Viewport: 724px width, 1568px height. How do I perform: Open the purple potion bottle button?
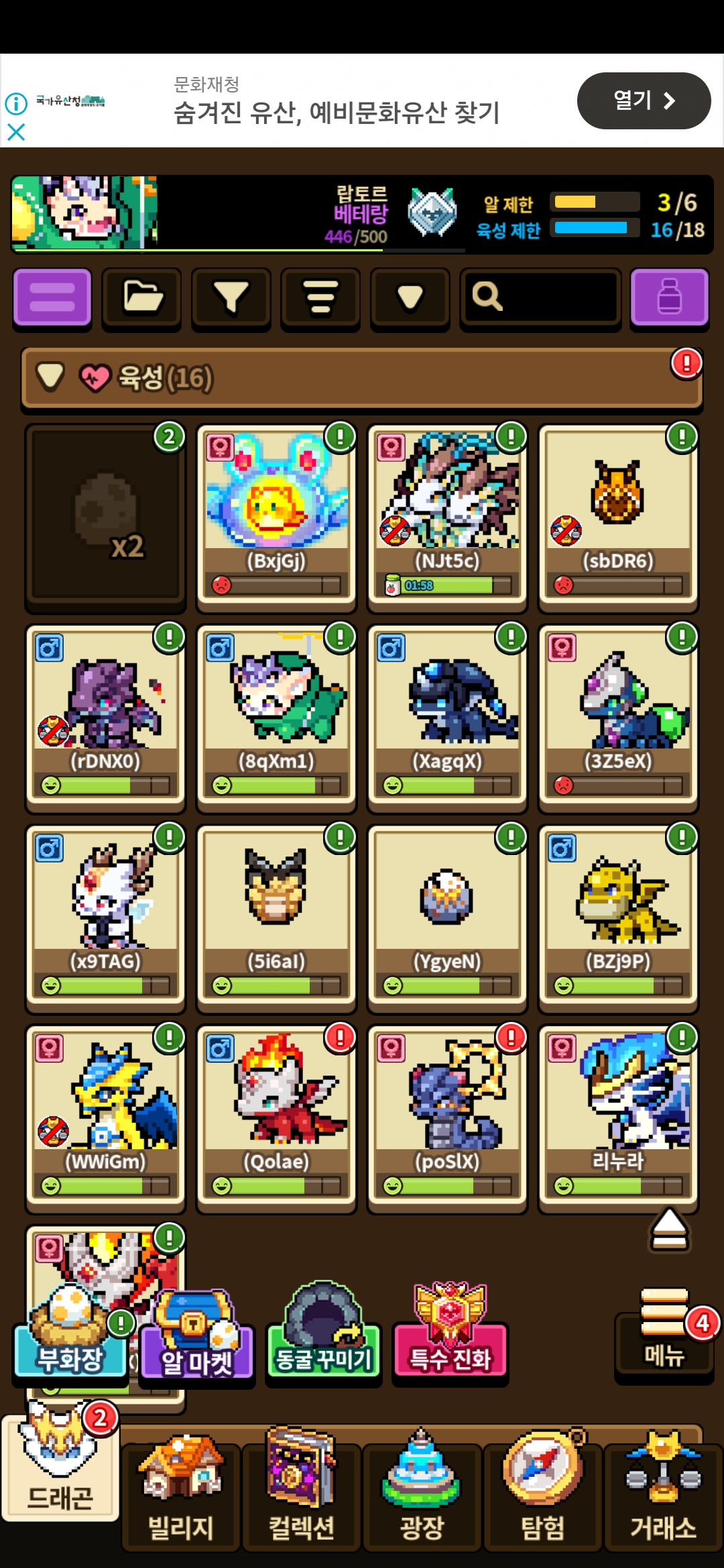pyautogui.click(x=669, y=297)
